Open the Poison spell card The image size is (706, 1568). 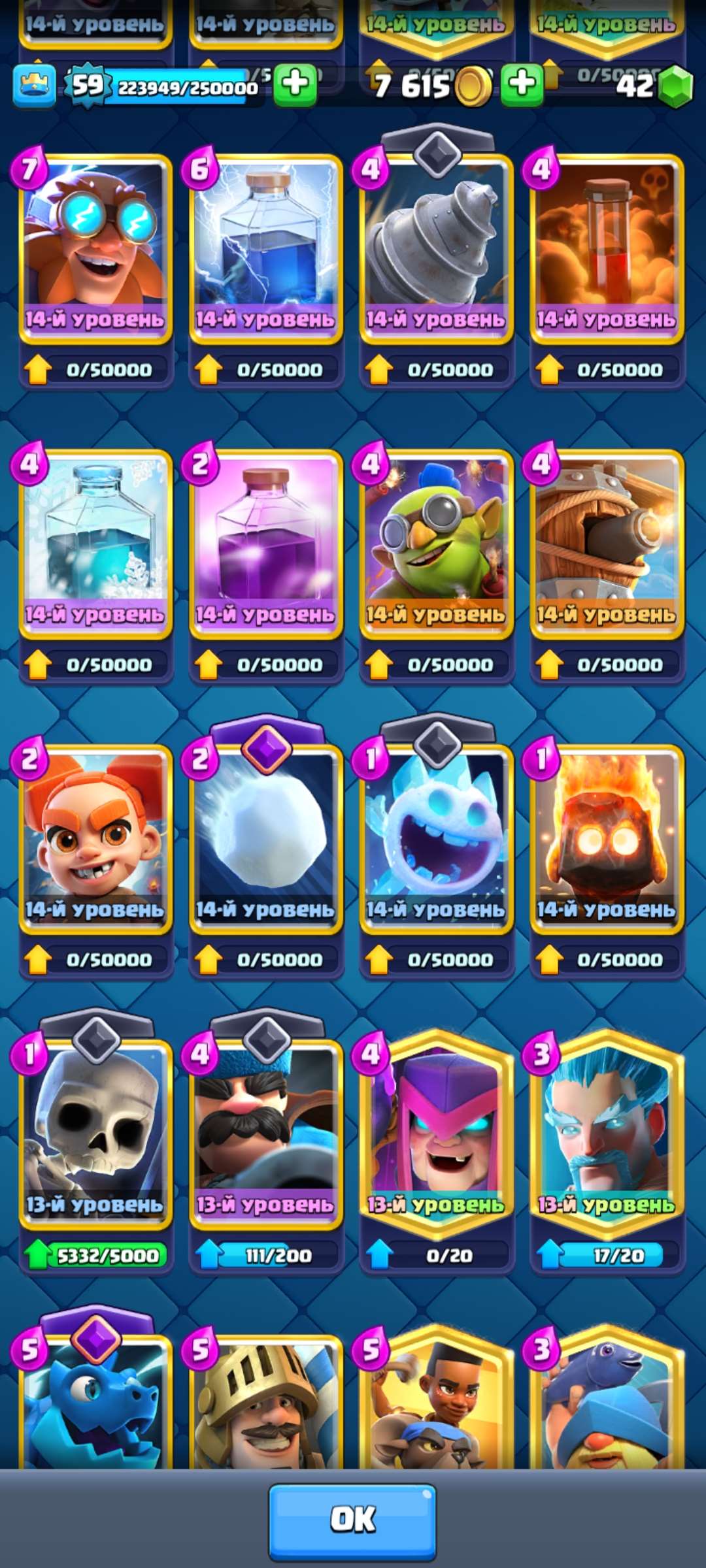(607, 248)
